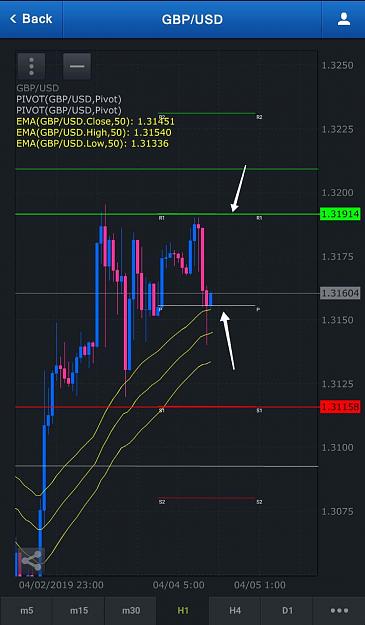365x625 pixels.
Task: Show more timeframe options
Action: tap(339, 610)
